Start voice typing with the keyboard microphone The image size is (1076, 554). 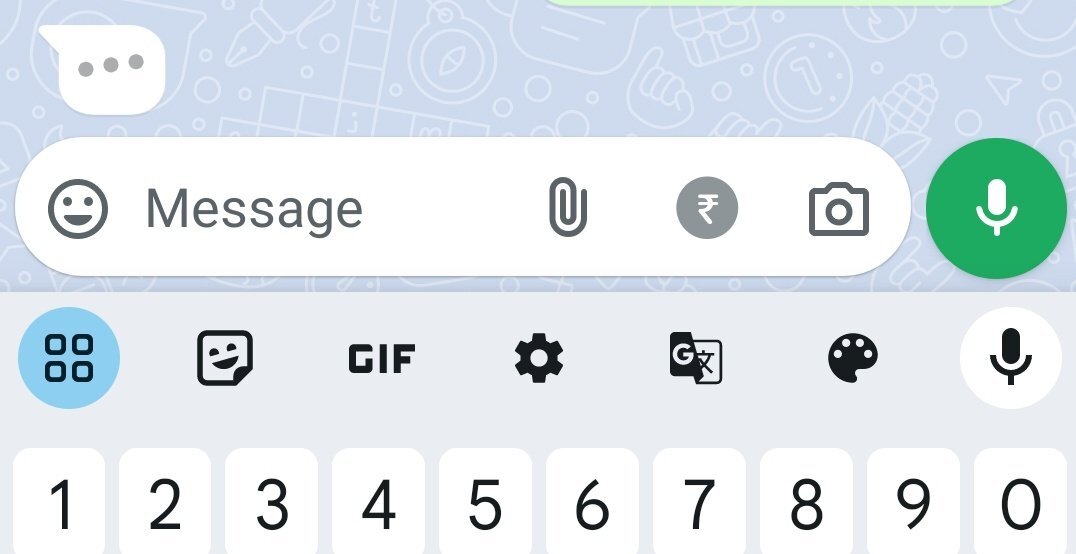(1010, 357)
